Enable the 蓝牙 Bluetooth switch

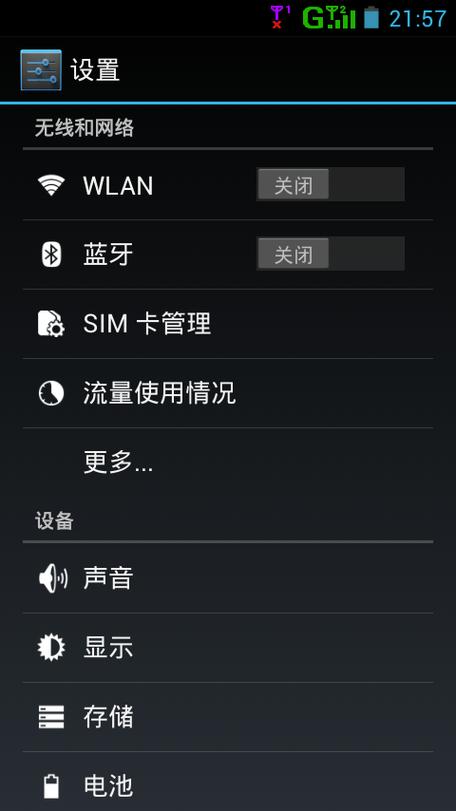[330, 253]
